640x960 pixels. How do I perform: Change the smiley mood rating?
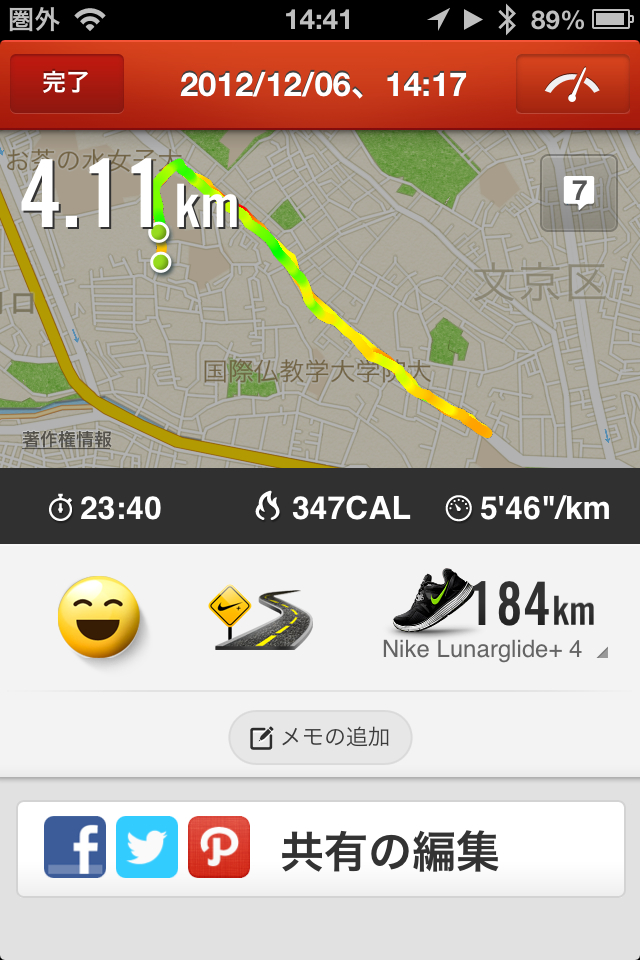(x=97, y=617)
